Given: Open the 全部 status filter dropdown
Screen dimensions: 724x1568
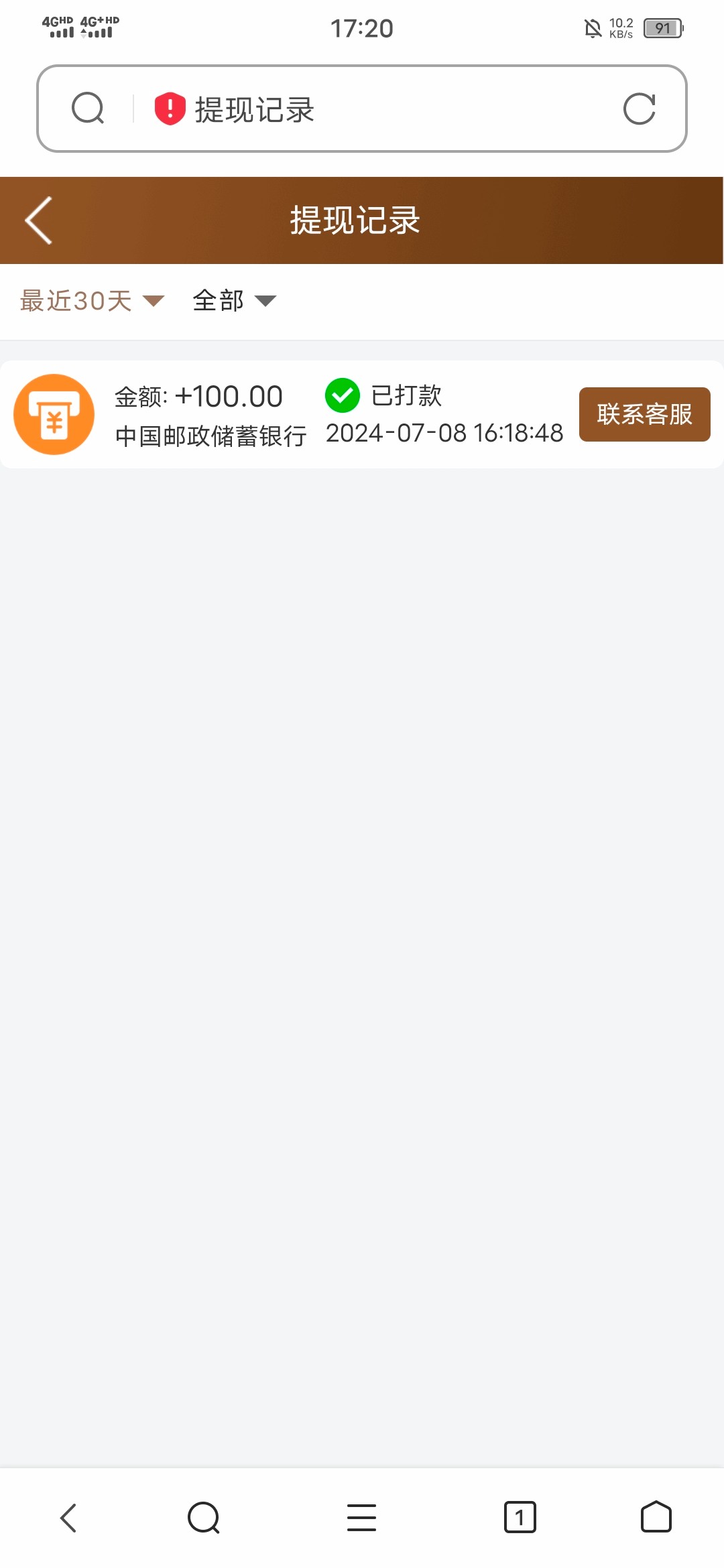Looking at the screenshot, I should pyautogui.click(x=234, y=301).
